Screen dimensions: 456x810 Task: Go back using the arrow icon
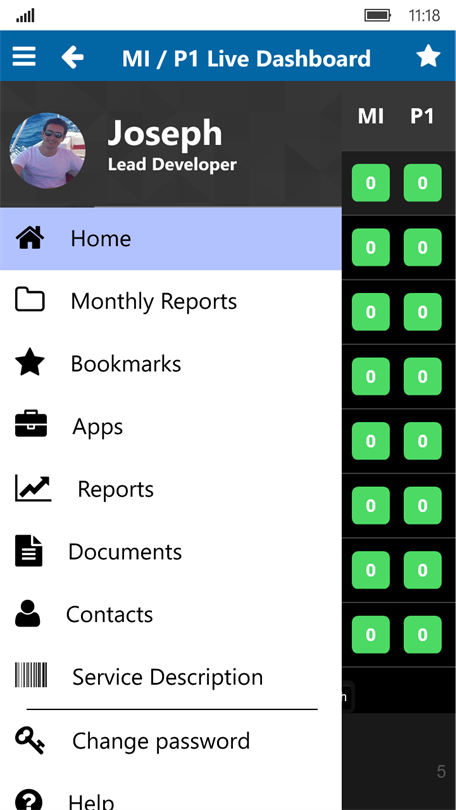click(x=72, y=56)
